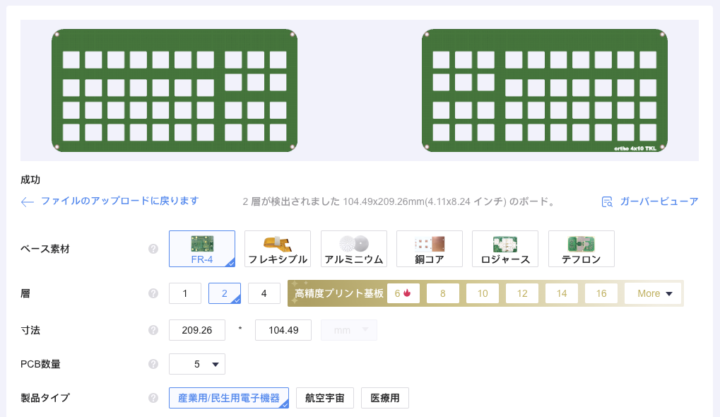Open the Gerber viewer

pyautogui.click(x=650, y=201)
